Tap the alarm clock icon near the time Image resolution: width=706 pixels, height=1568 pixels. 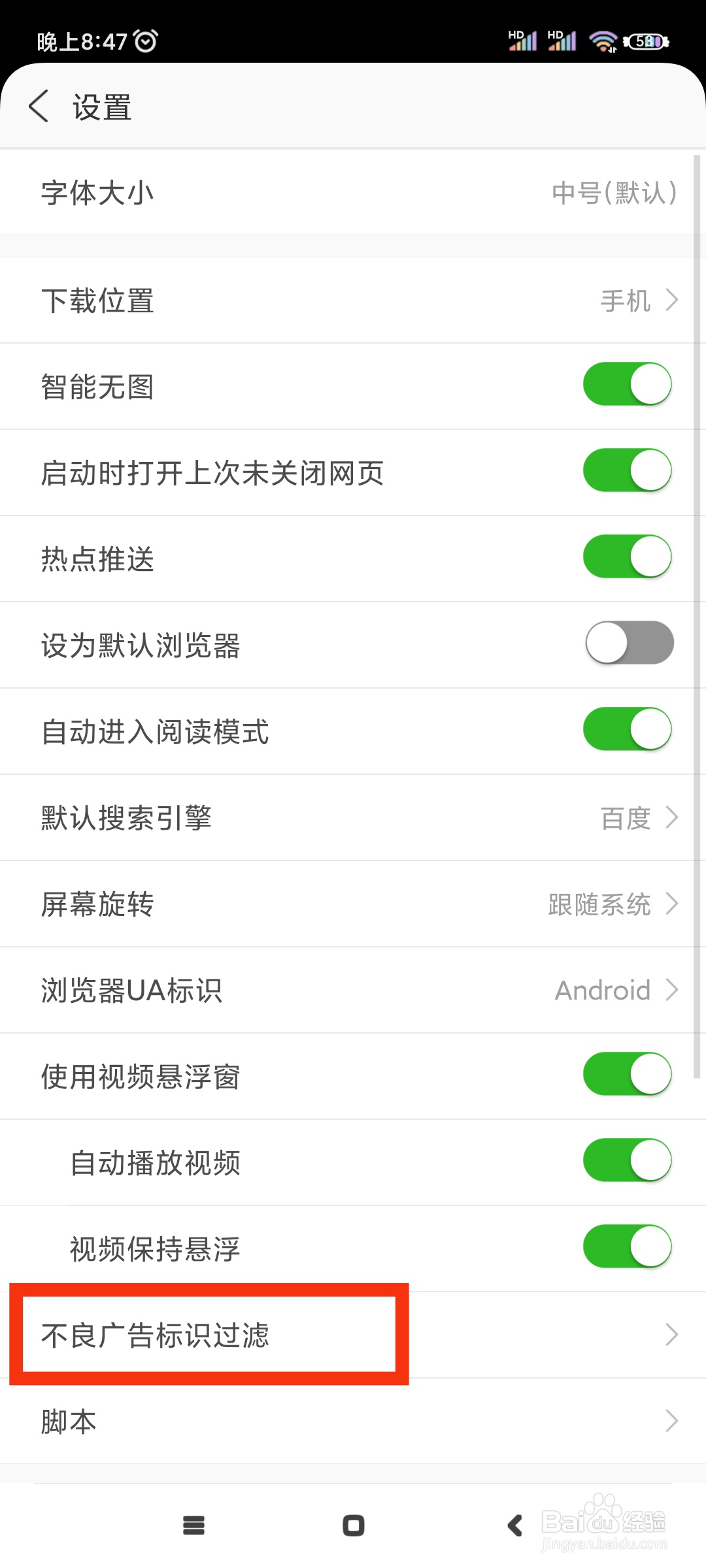pos(144,41)
